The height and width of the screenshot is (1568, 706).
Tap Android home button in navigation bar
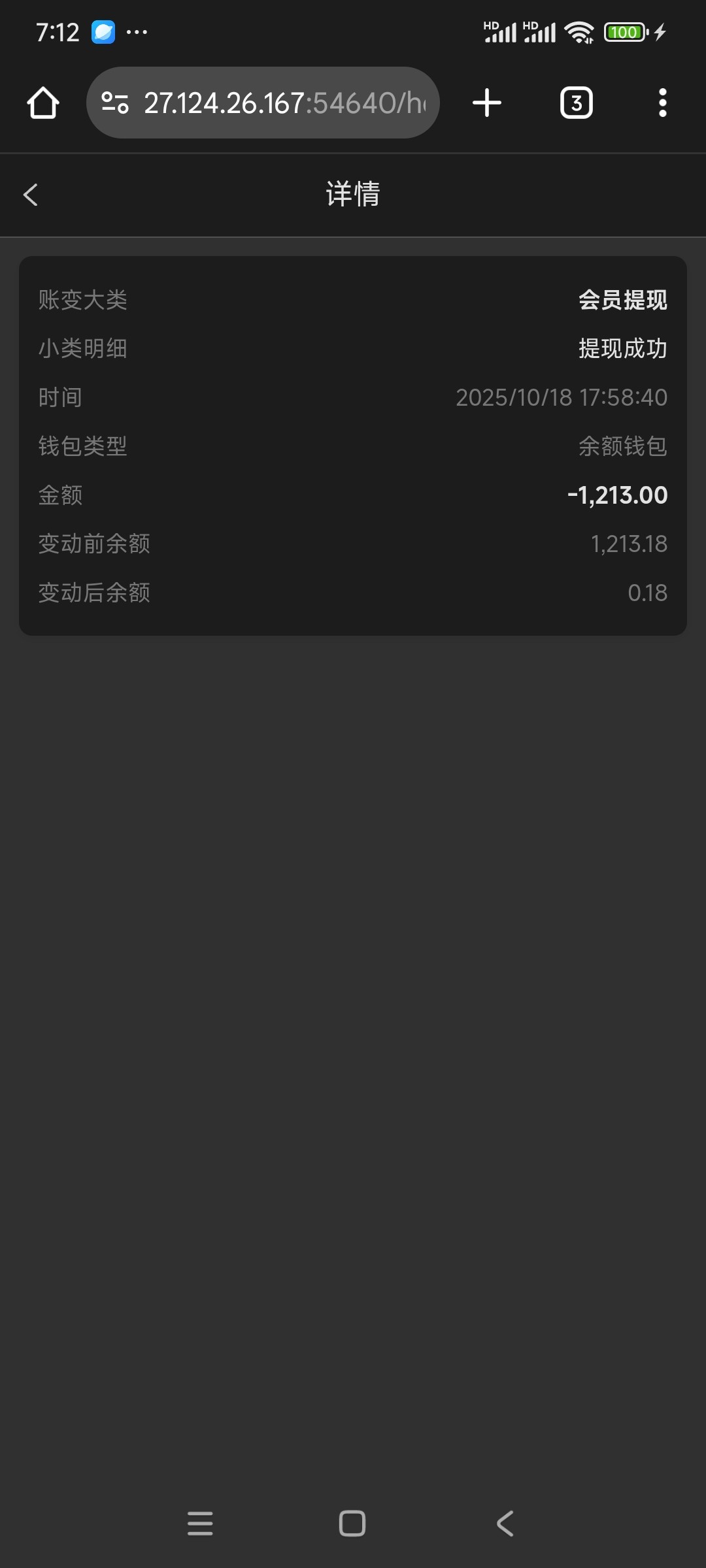pos(352,1524)
